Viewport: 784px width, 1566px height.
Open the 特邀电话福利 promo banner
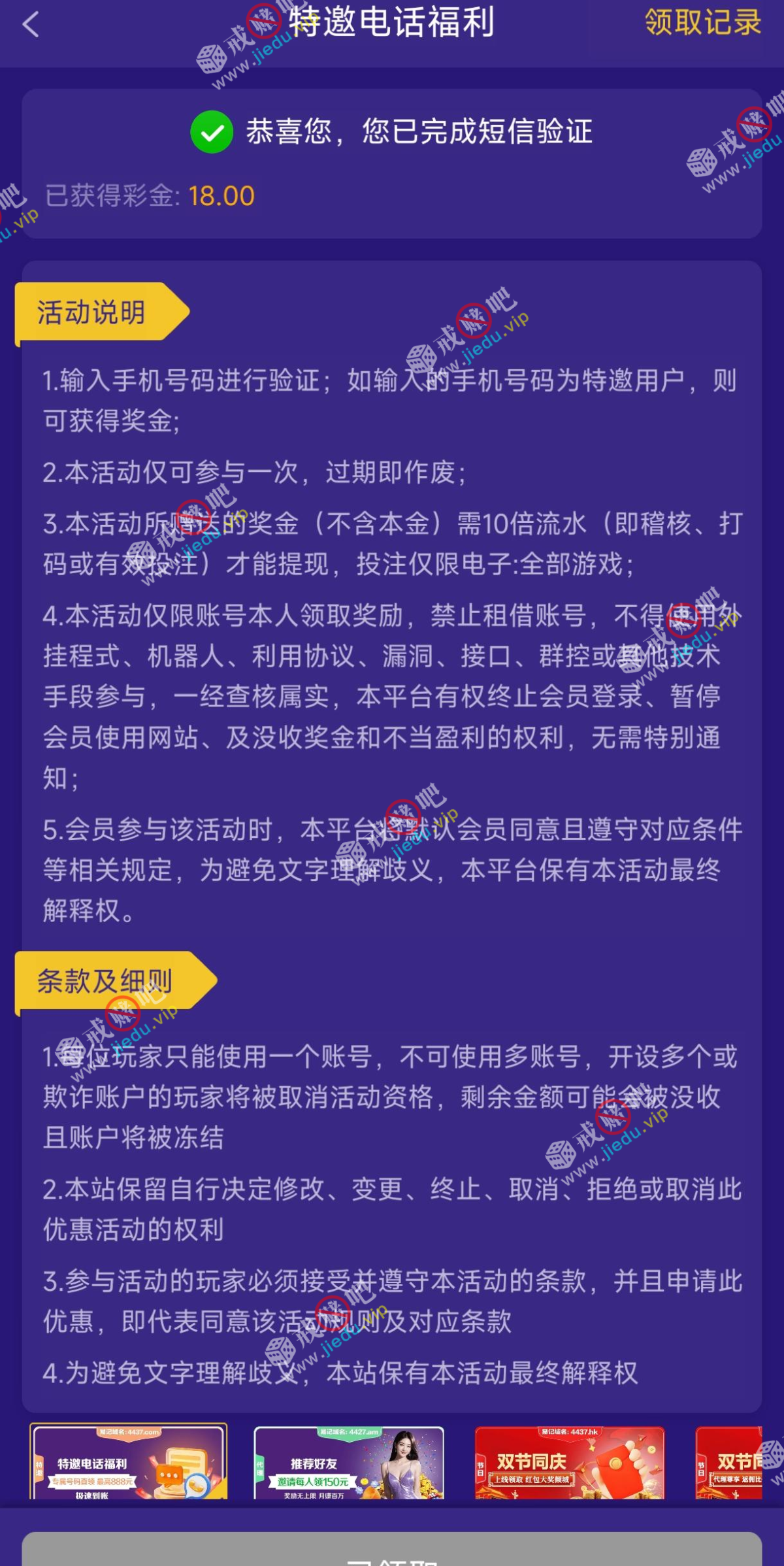point(129,1463)
